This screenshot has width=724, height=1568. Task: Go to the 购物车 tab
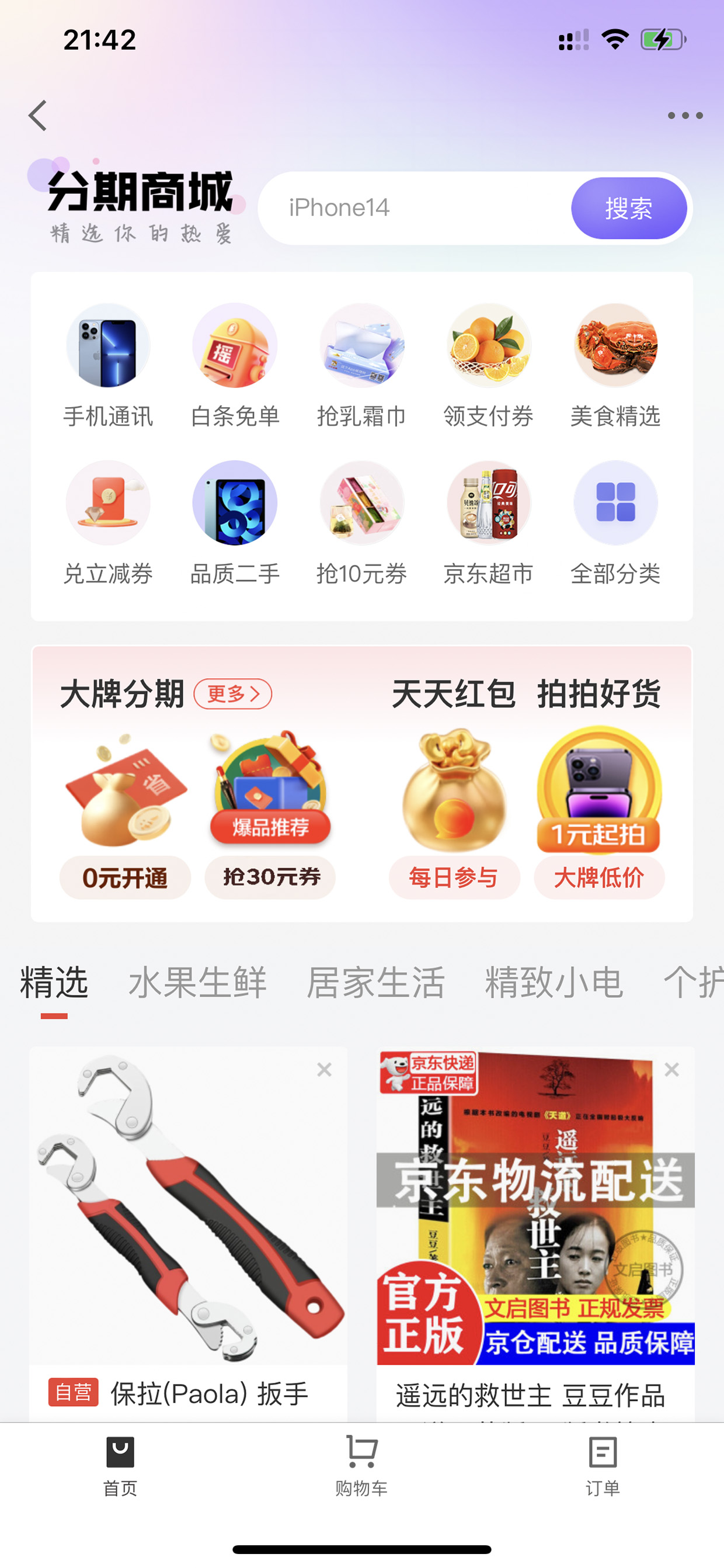point(361,1466)
